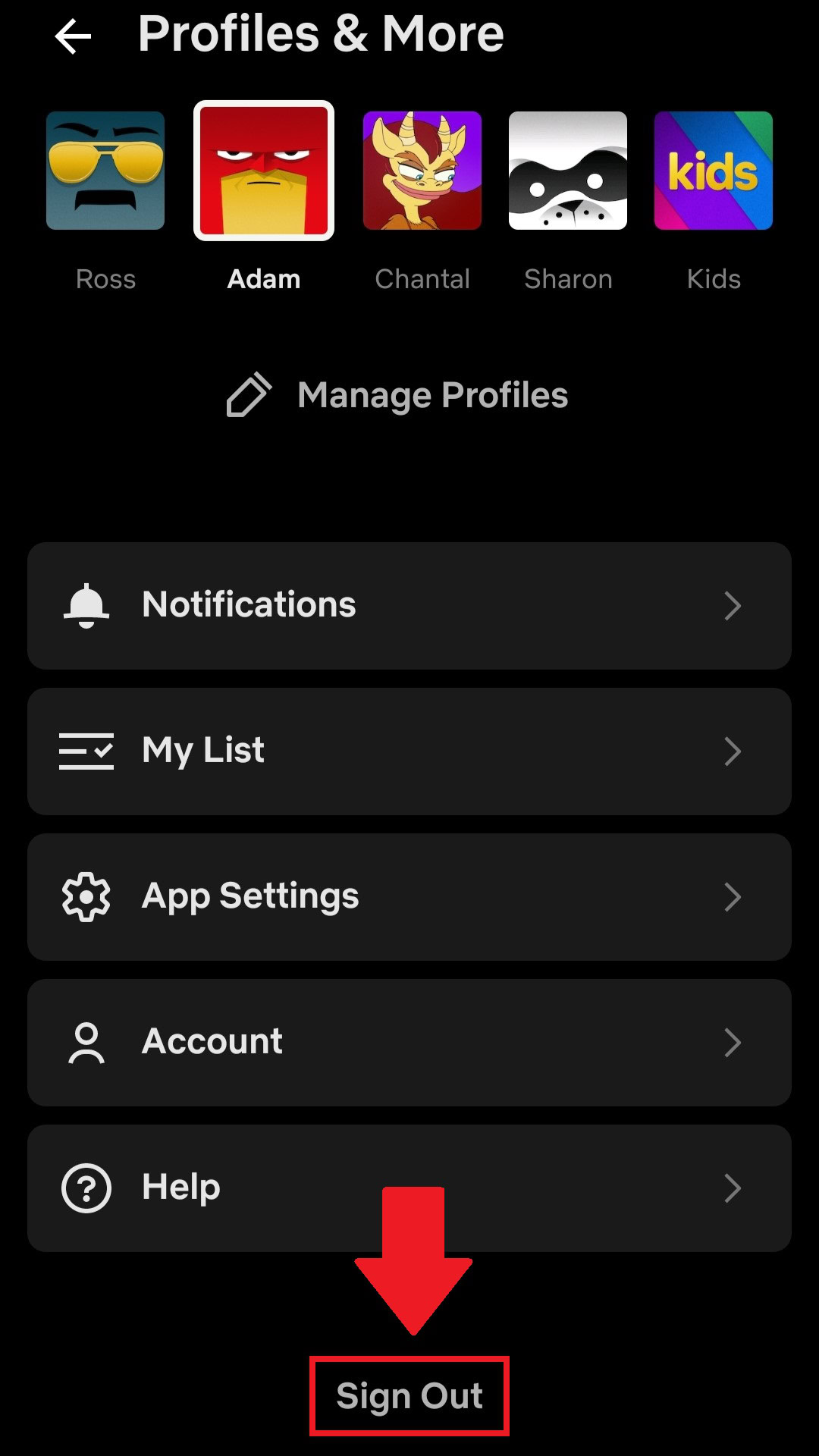
Task: Open the Help row
Action: 409,1188
